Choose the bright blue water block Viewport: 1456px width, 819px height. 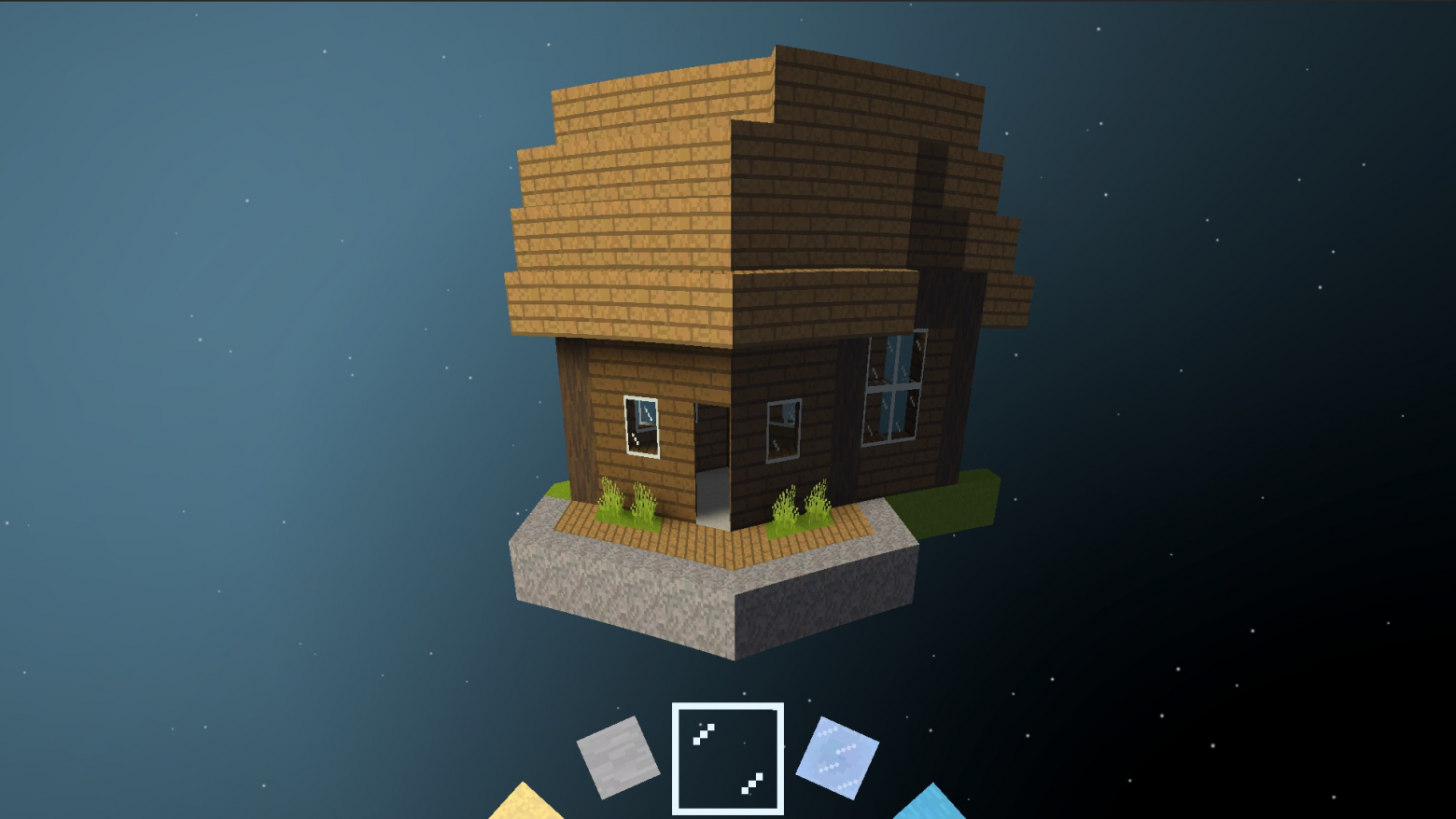point(930,806)
